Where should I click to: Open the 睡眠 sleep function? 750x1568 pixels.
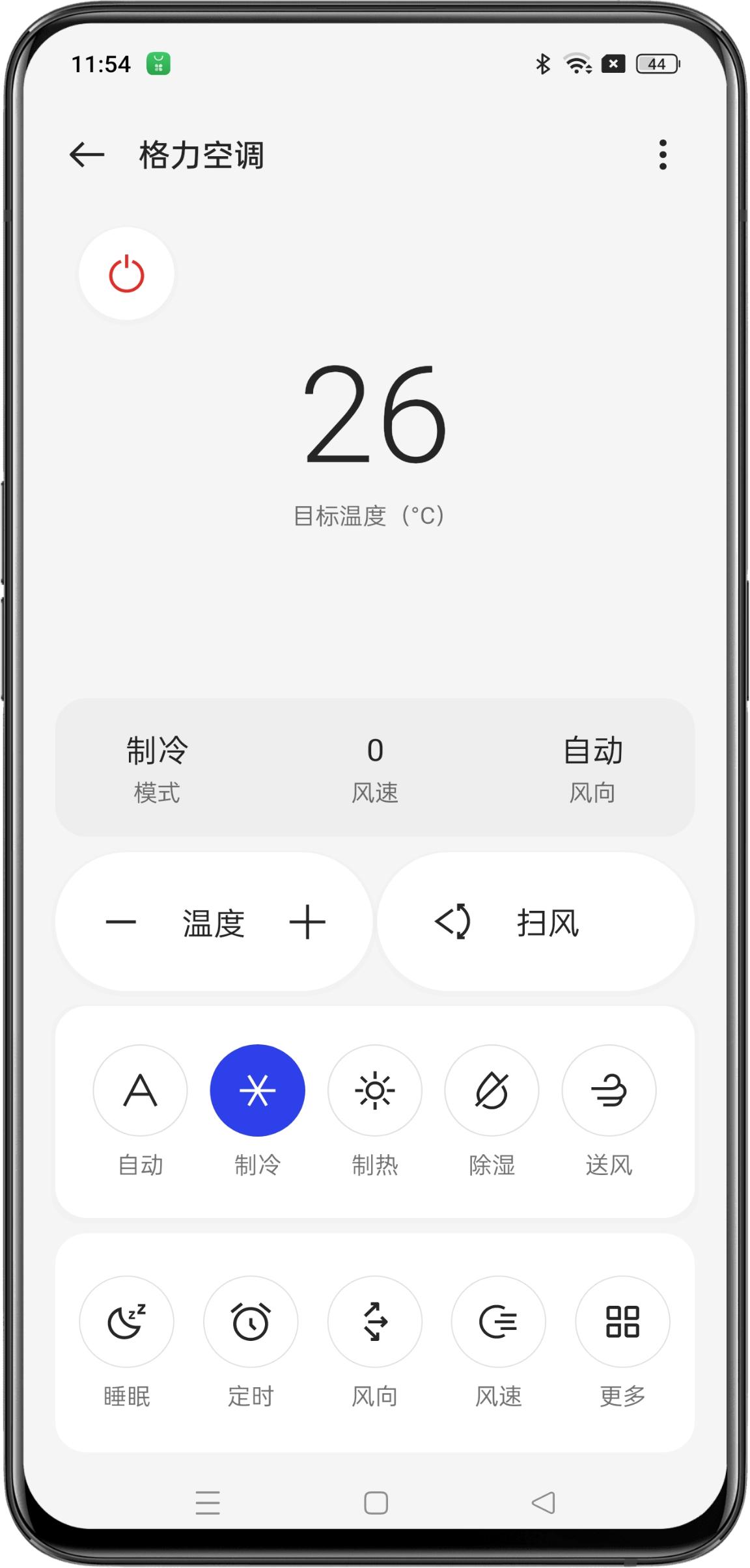point(128,1322)
